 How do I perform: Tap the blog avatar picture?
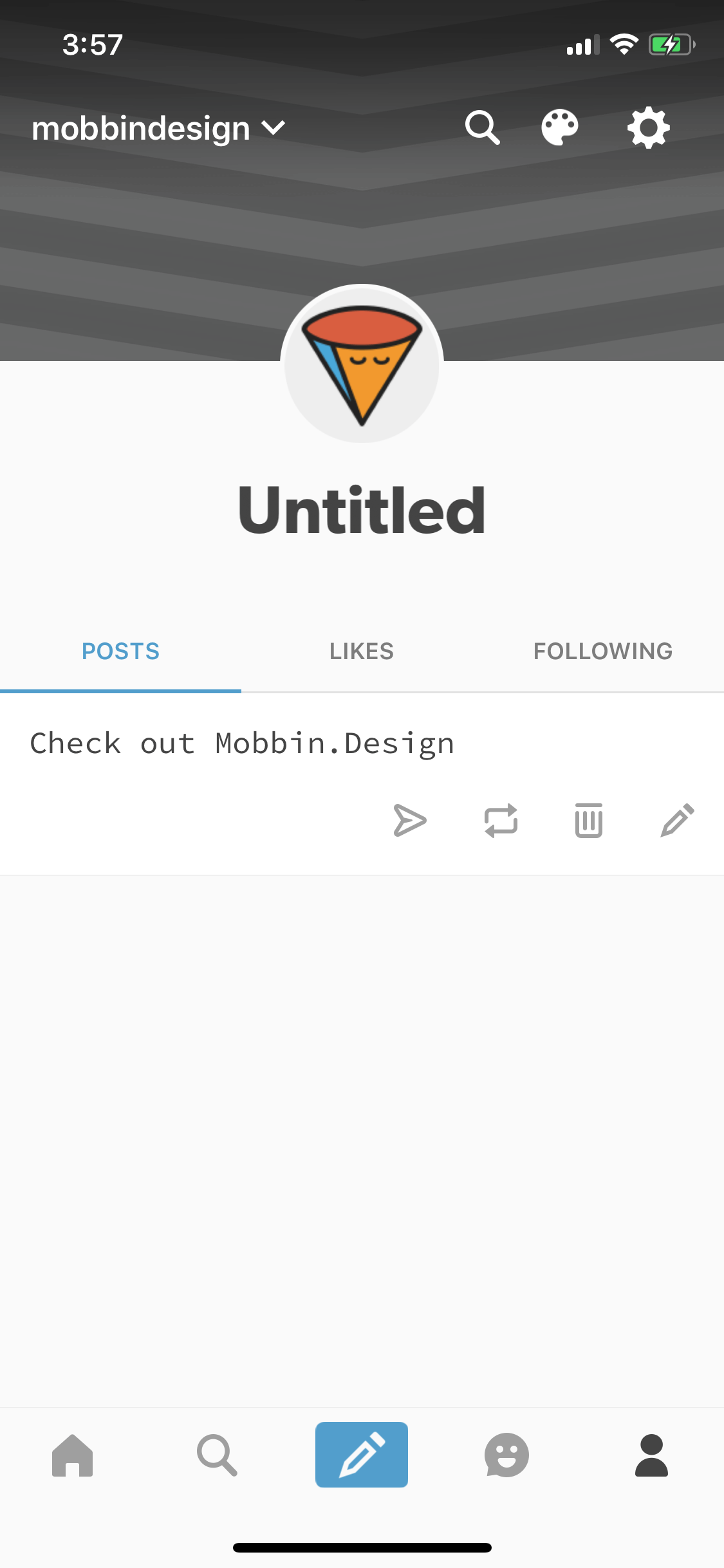362,364
